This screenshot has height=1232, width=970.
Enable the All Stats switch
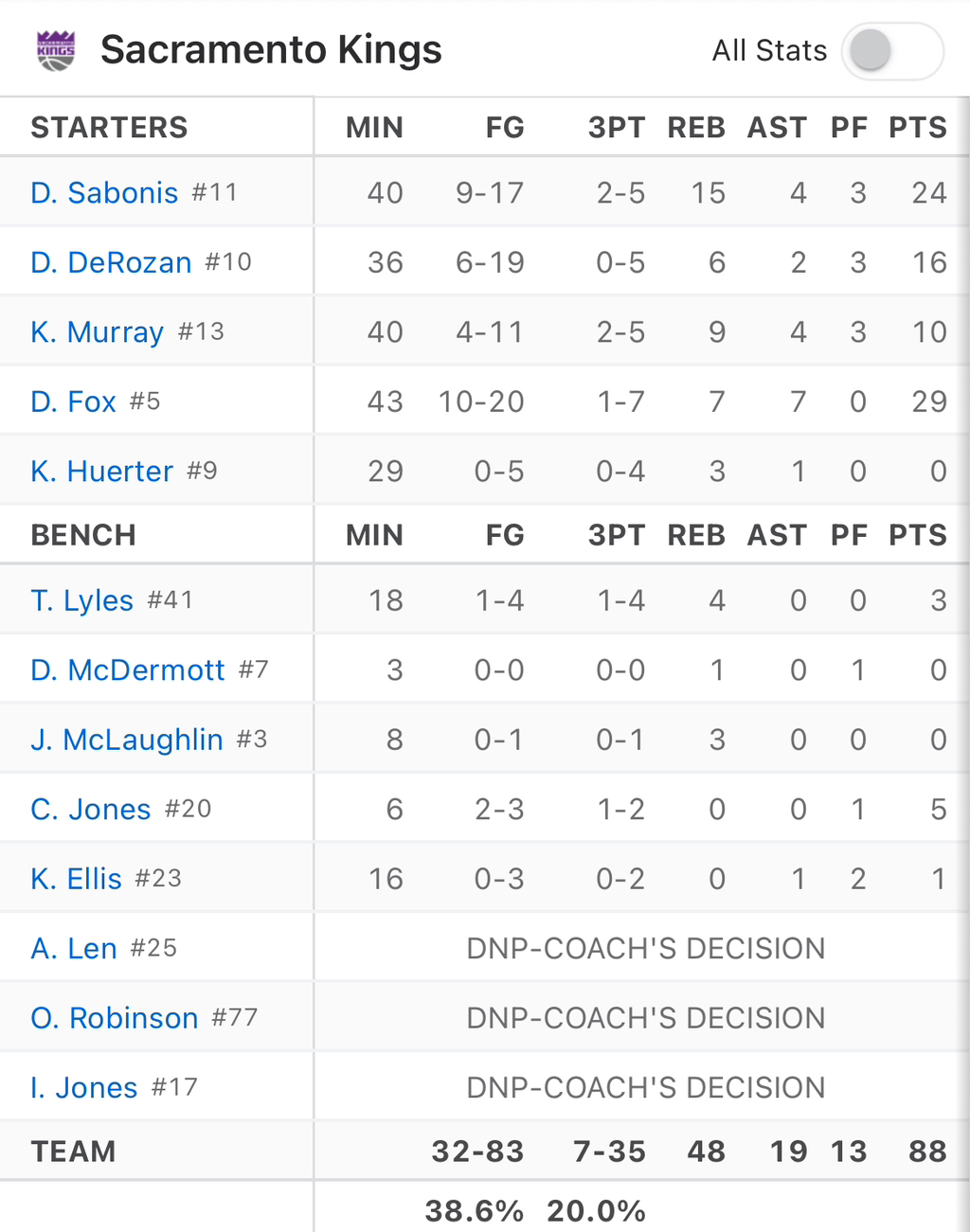pyautogui.click(x=893, y=50)
